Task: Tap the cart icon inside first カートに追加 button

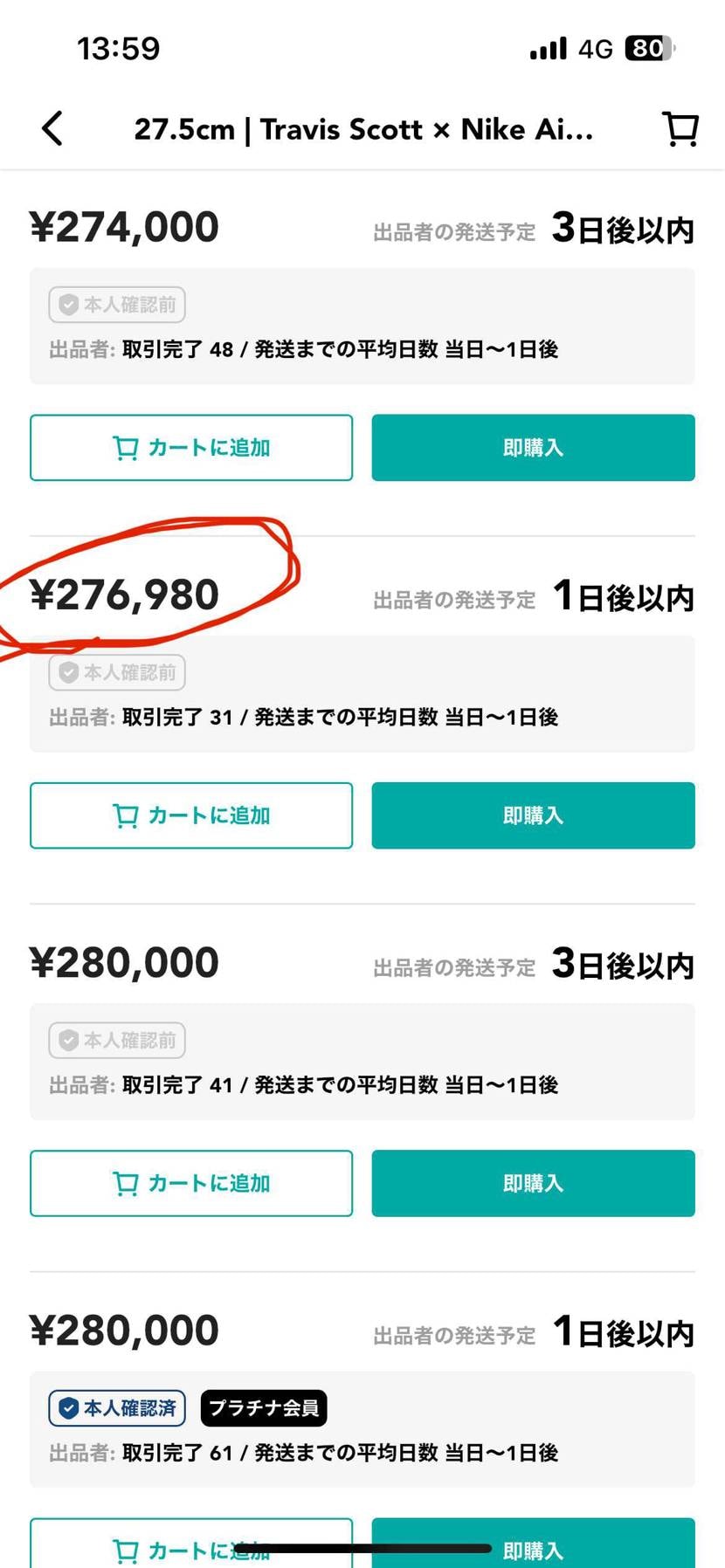Action: (128, 447)
